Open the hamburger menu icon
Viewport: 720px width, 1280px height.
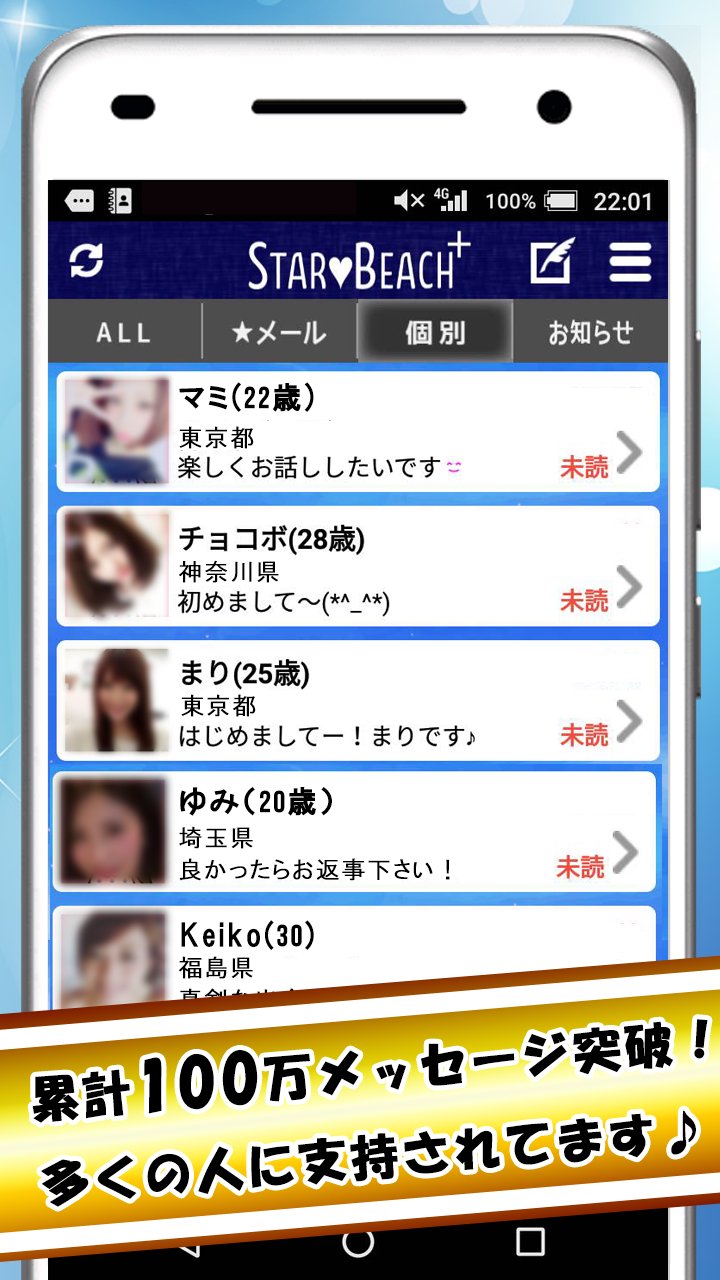(x=631, y=261)
